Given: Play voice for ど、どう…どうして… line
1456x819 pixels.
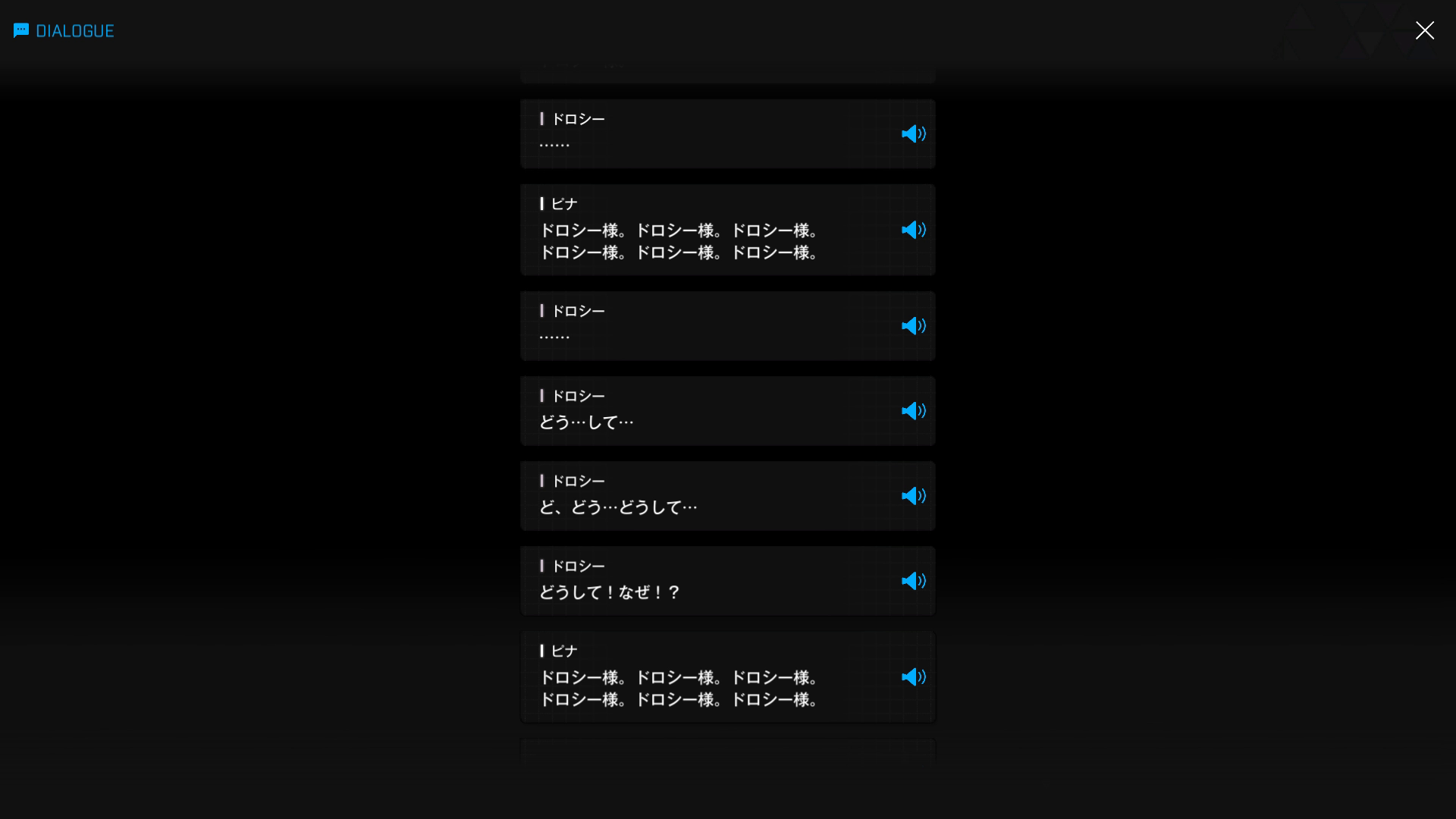Looking at the screenshot, I should 913,496.
